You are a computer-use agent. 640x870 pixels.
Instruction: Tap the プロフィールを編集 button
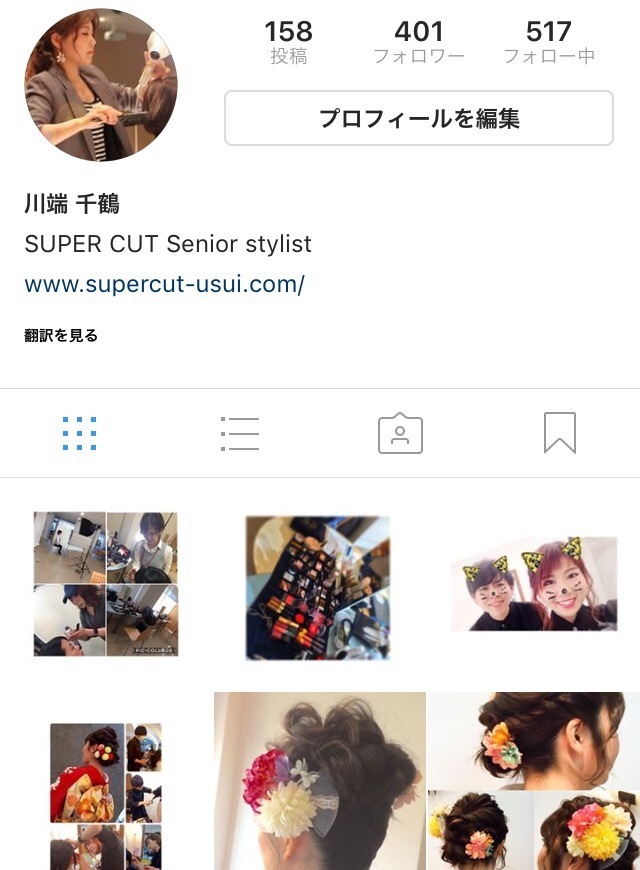[418, 118]
